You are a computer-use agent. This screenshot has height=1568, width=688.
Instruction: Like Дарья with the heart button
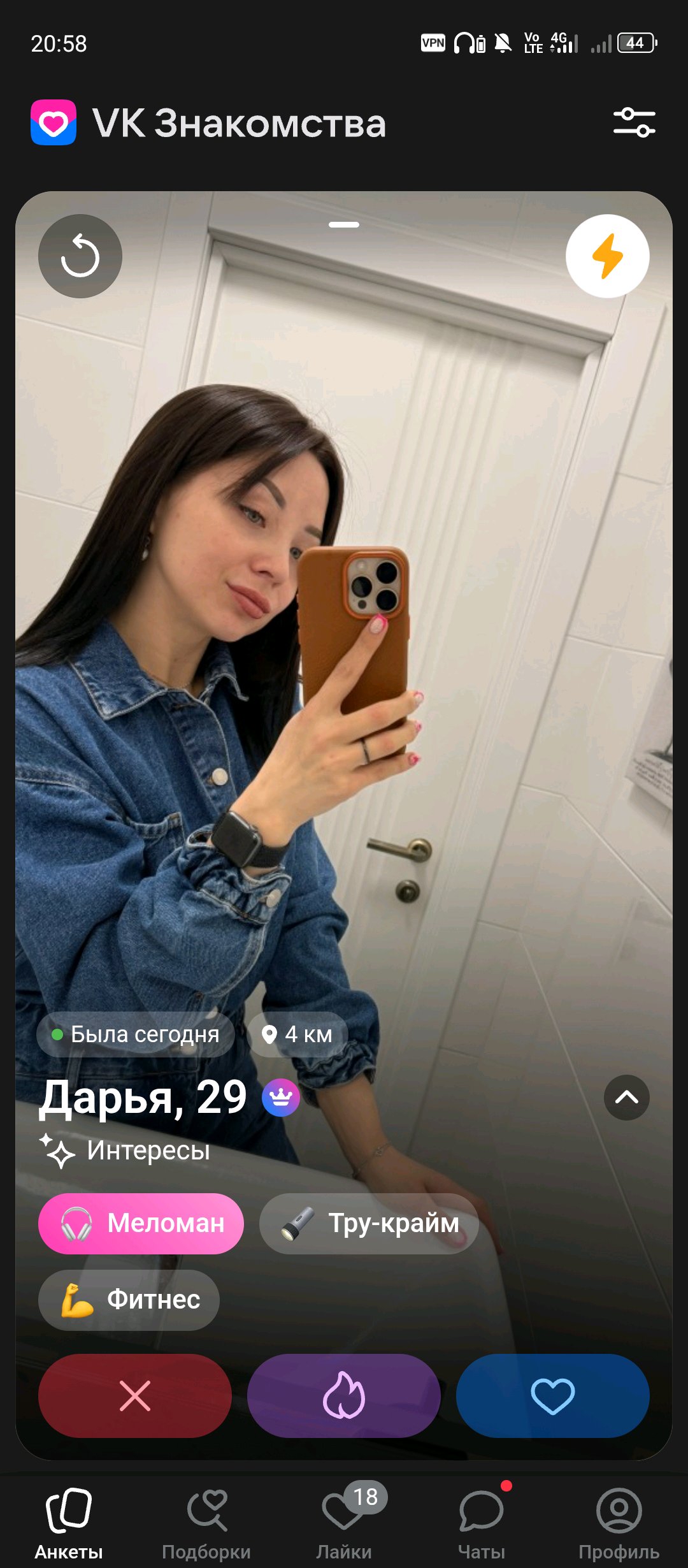552,1395
